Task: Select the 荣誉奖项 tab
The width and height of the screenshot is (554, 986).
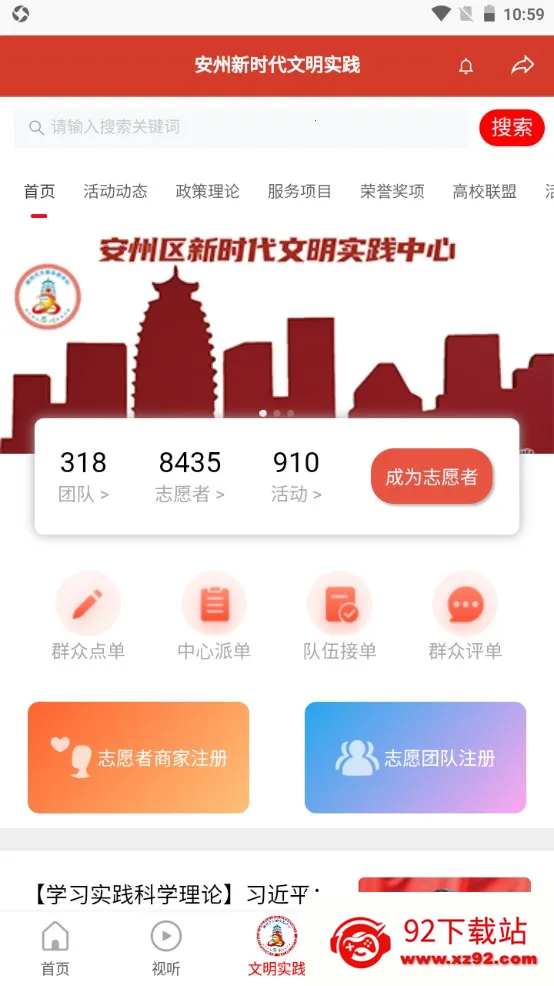Action: (x=392, y=191)
